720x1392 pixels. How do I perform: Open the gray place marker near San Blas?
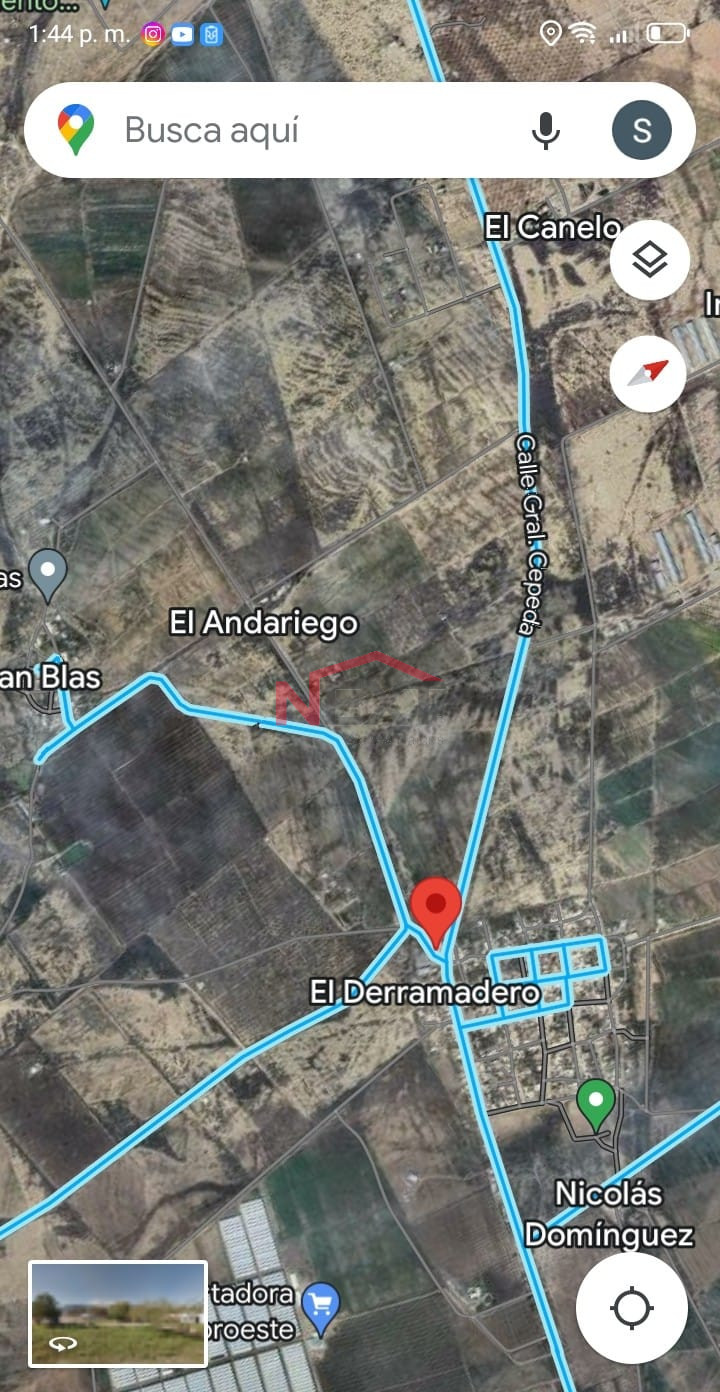tap(48, 576)
